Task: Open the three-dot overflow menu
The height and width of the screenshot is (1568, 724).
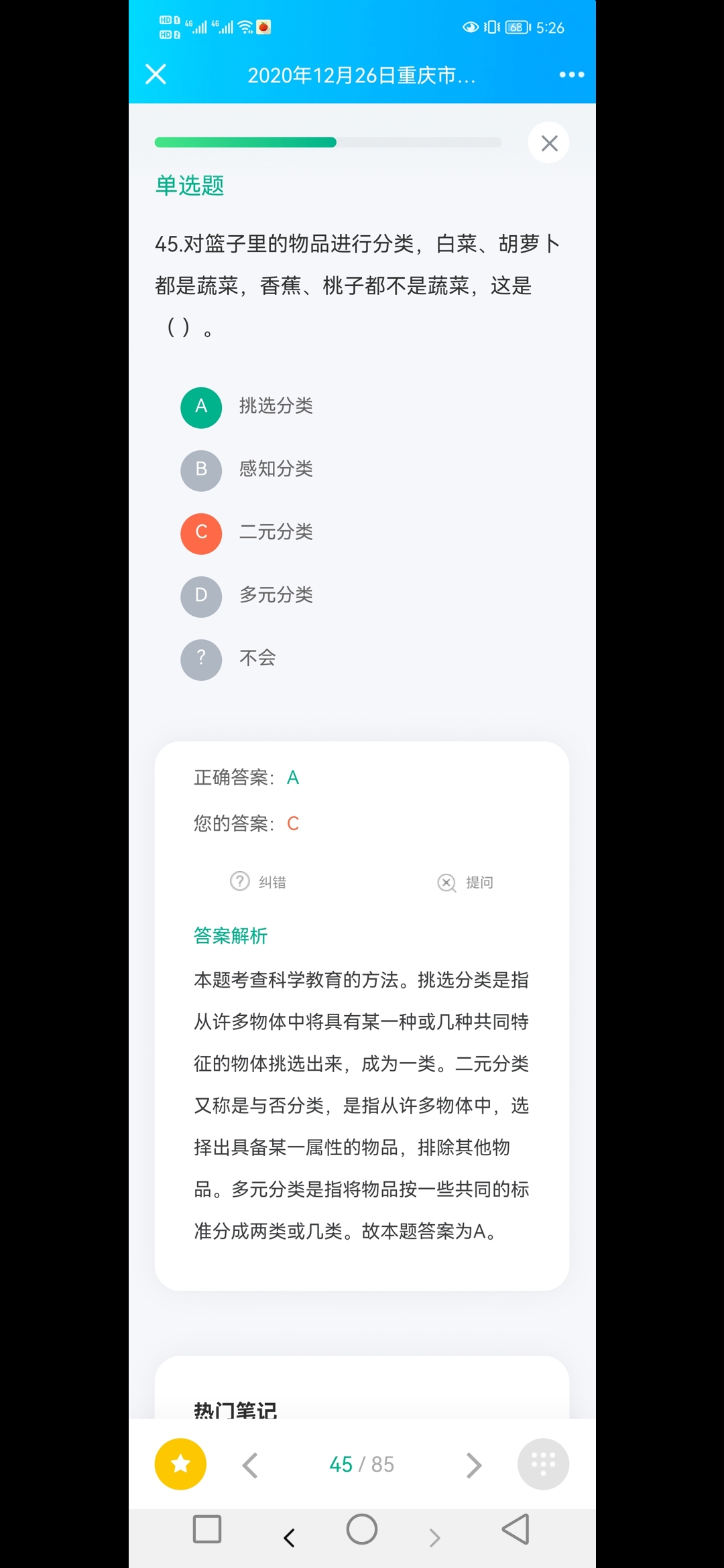Action: [571, 74]
